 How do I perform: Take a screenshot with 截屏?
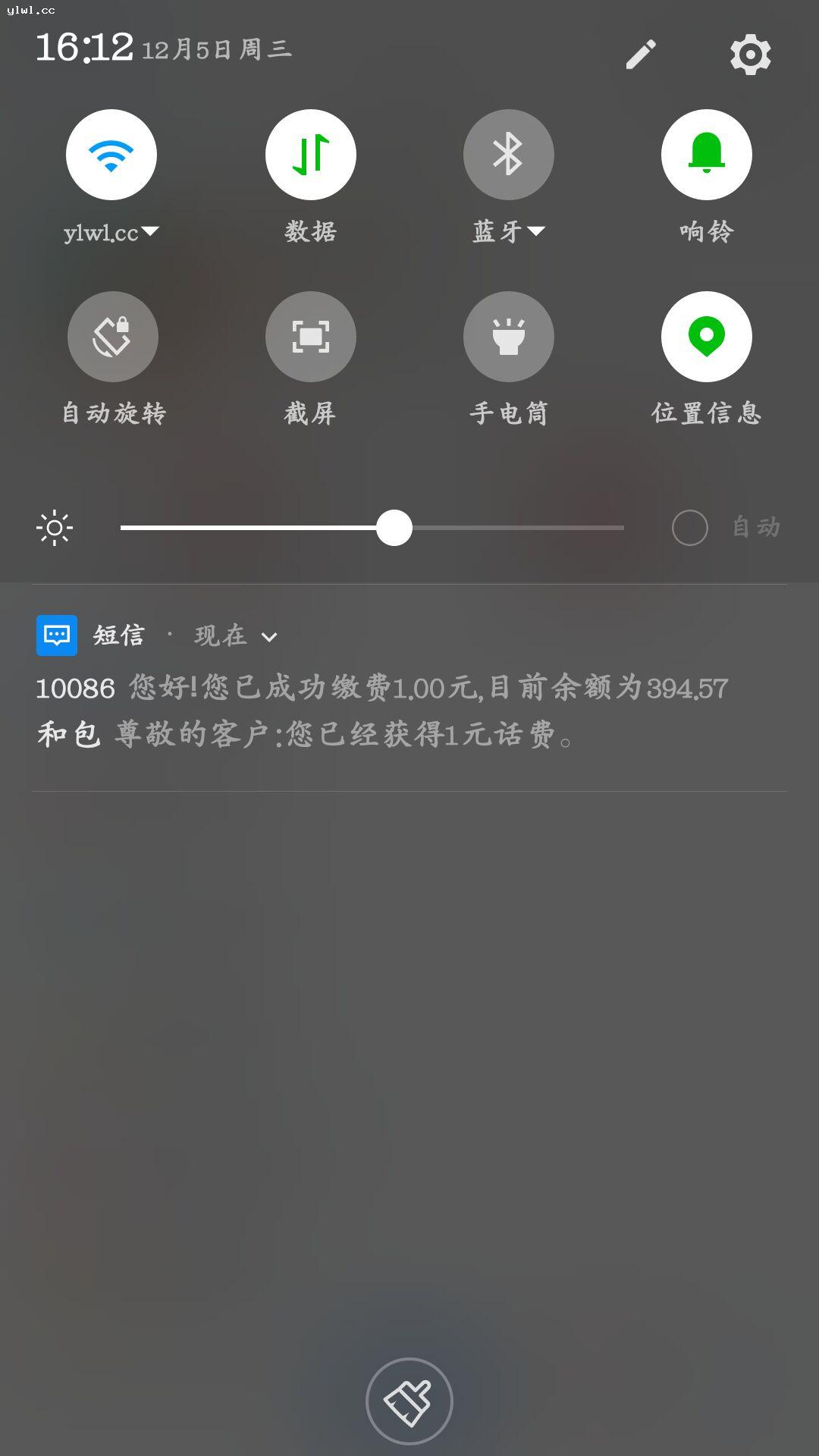pos(310,337)
